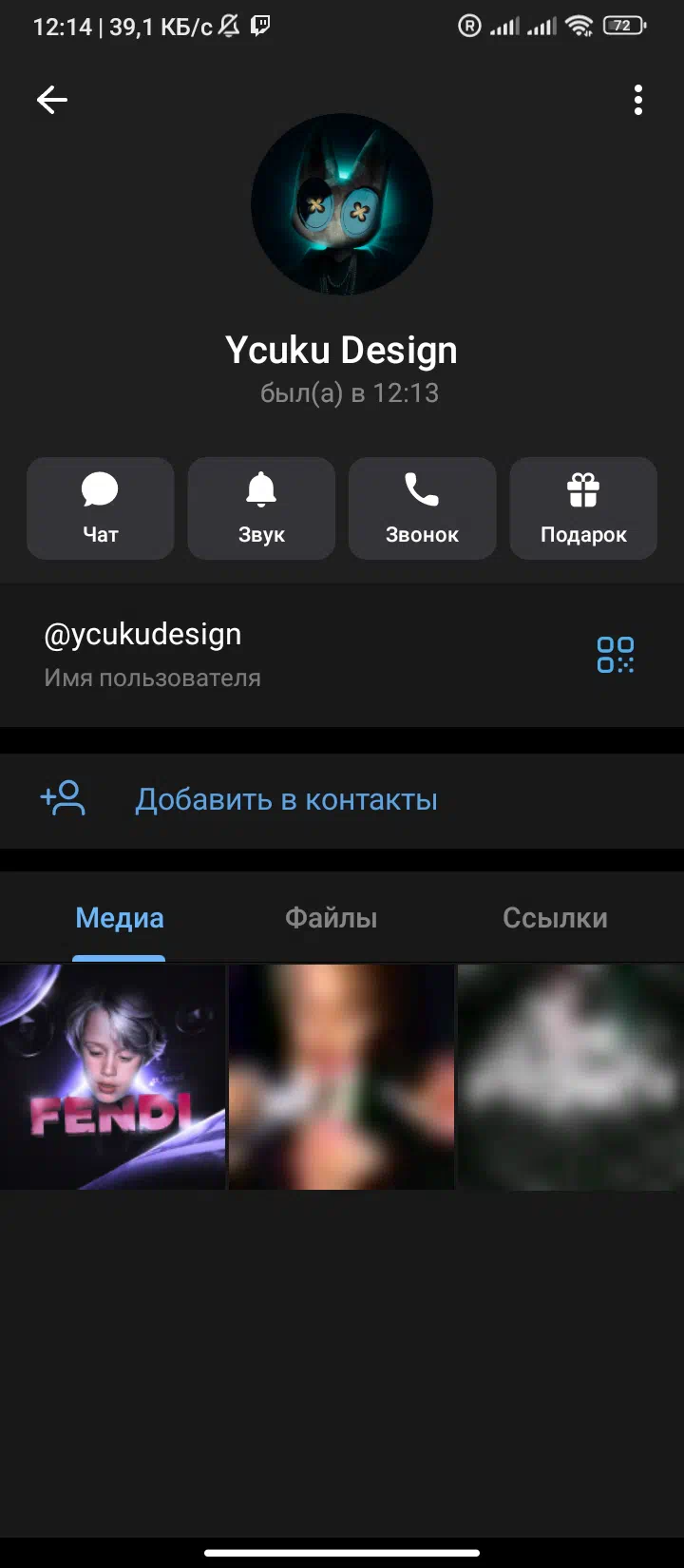
Task: Tap the Звук notification button
Action: coord(261,508)
